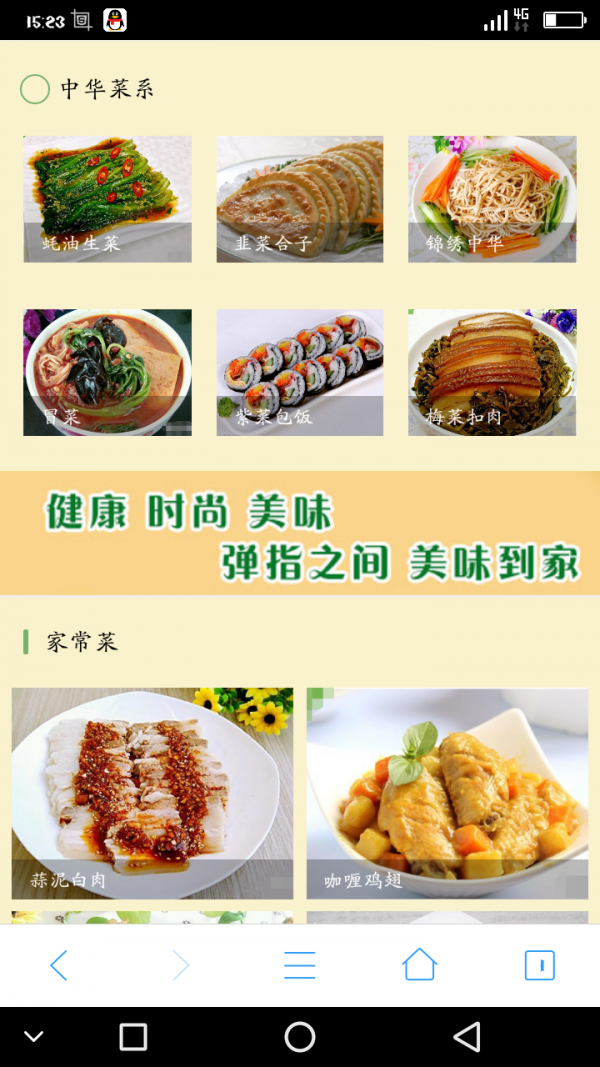
Task: Open the 紫菜包饭 dish tile
Action: 299,372
